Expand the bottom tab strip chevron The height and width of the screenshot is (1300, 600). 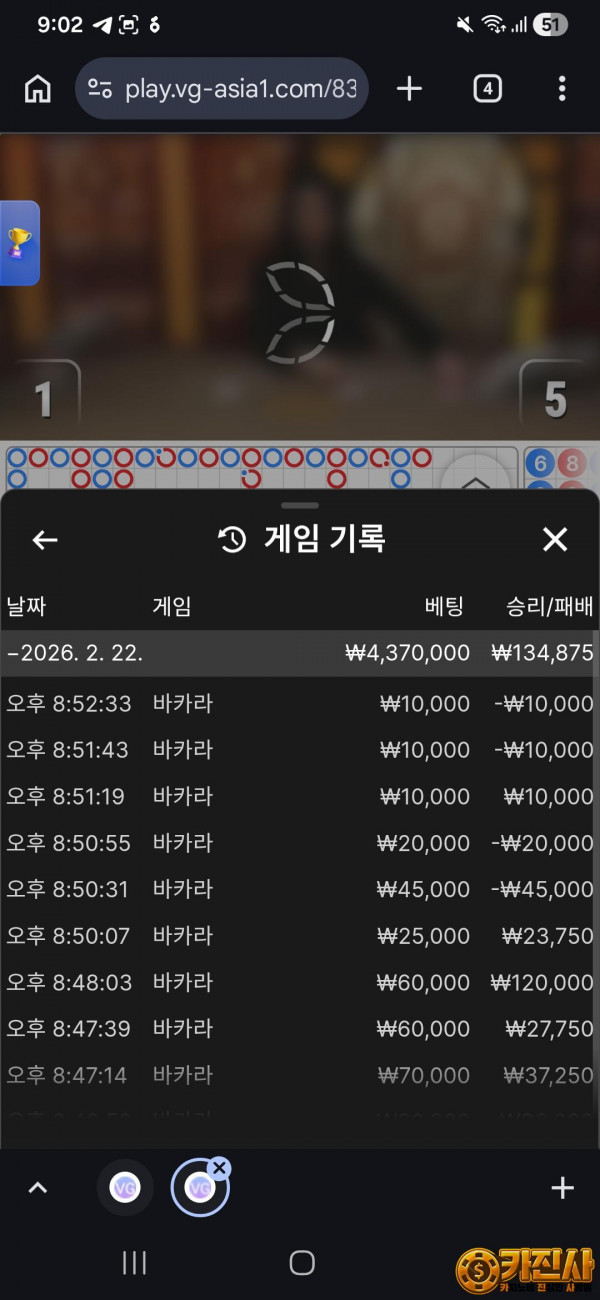(x=38, y=1188)
